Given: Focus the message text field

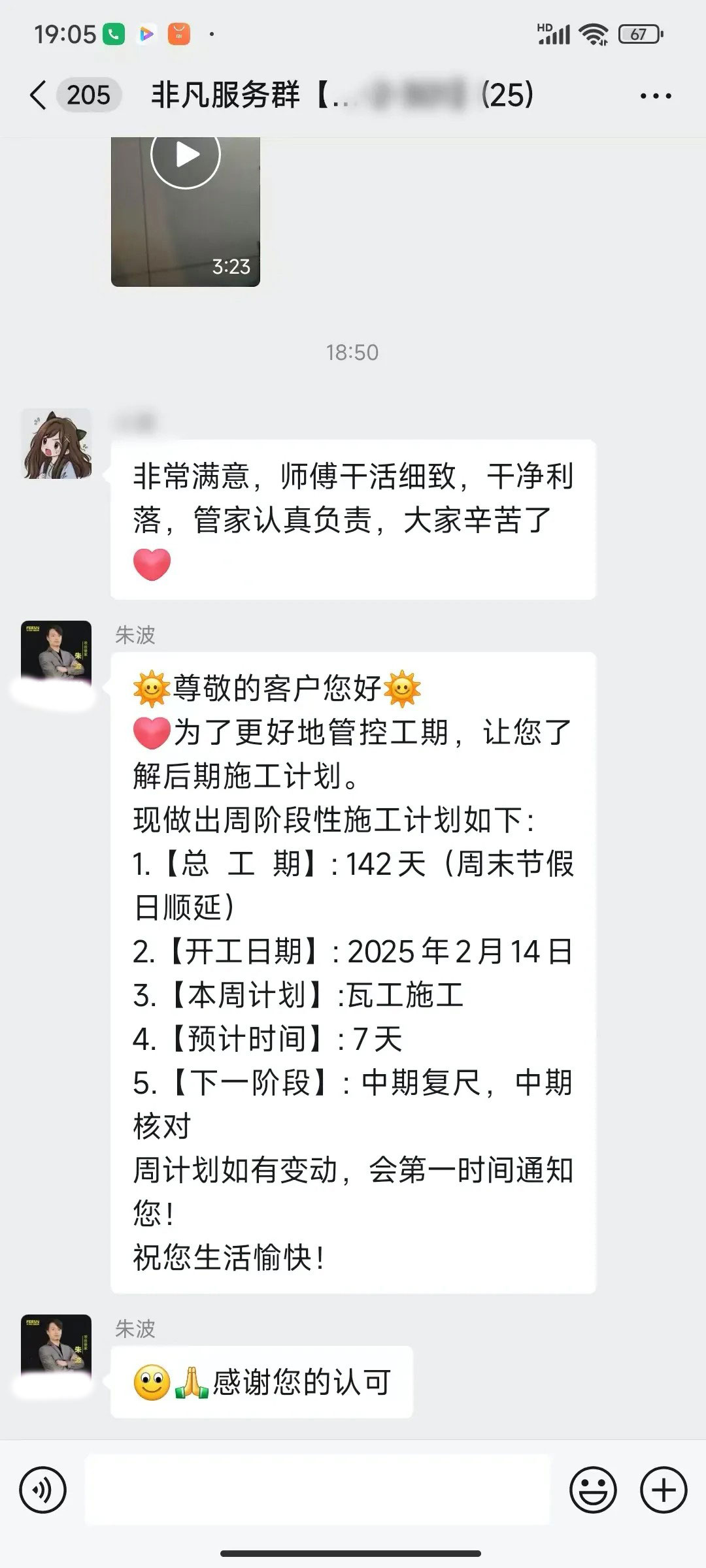Looking at the screenshot, I should tap(318, 1490).
